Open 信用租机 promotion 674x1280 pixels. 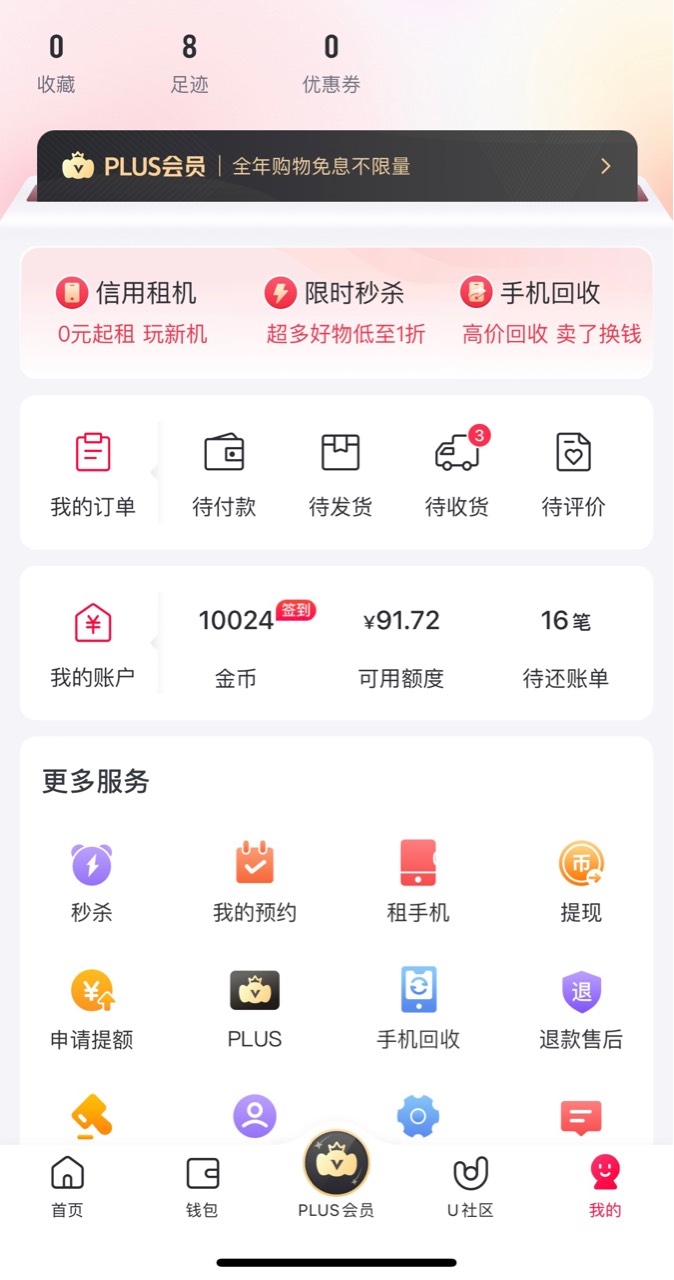click(132, 312)
